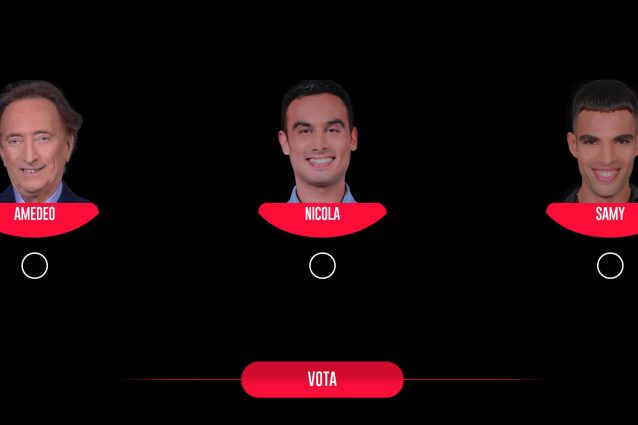Image resolution: width=638 pixels, height=425 pixels.
Task: Select the radio button under Amedeo
Action: (x=35, y=265)
